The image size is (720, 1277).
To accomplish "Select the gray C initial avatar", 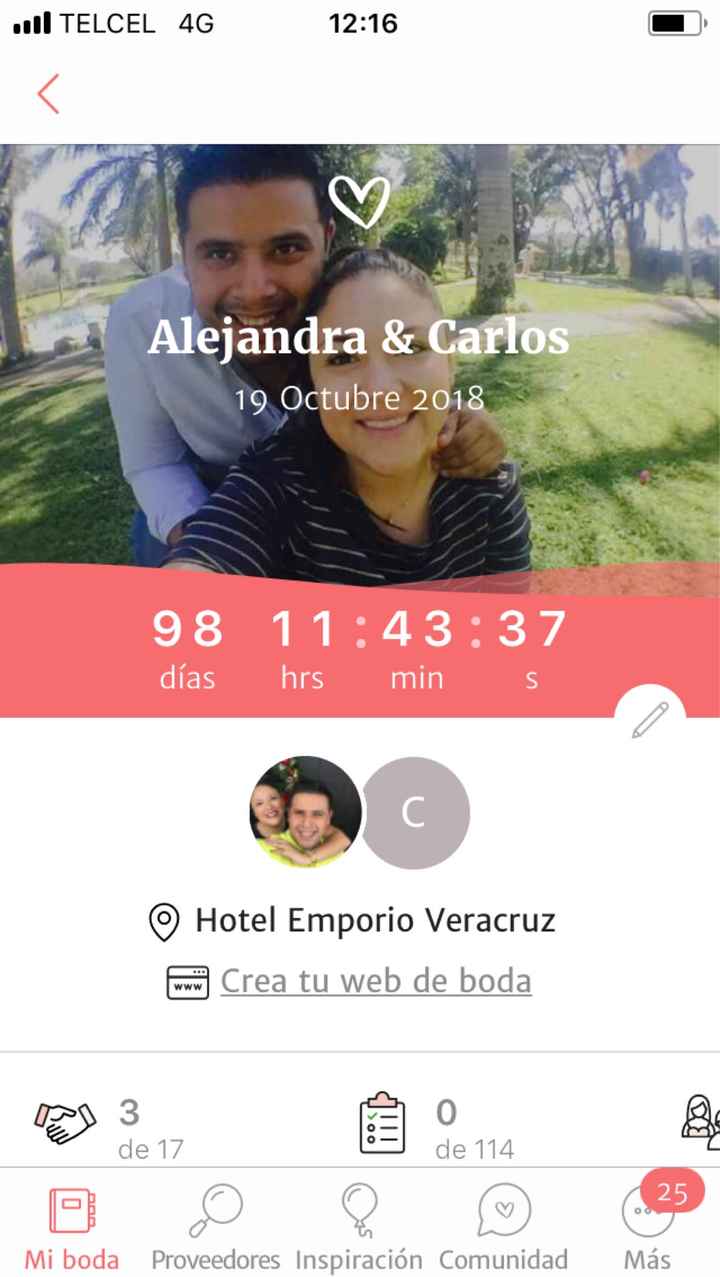I will [x=415, y=813].
